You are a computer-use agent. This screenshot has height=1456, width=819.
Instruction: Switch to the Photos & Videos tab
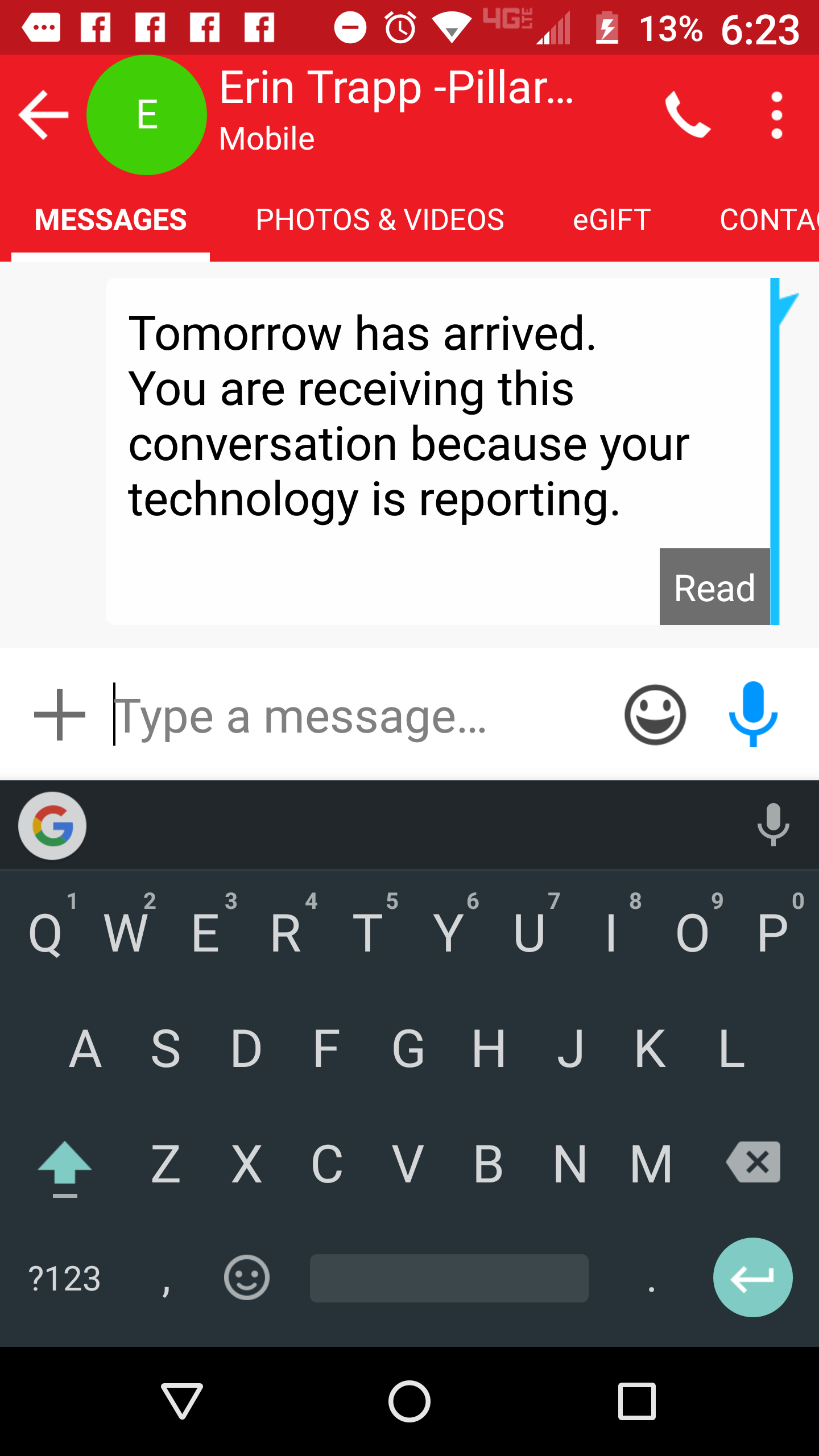(380, 220)
